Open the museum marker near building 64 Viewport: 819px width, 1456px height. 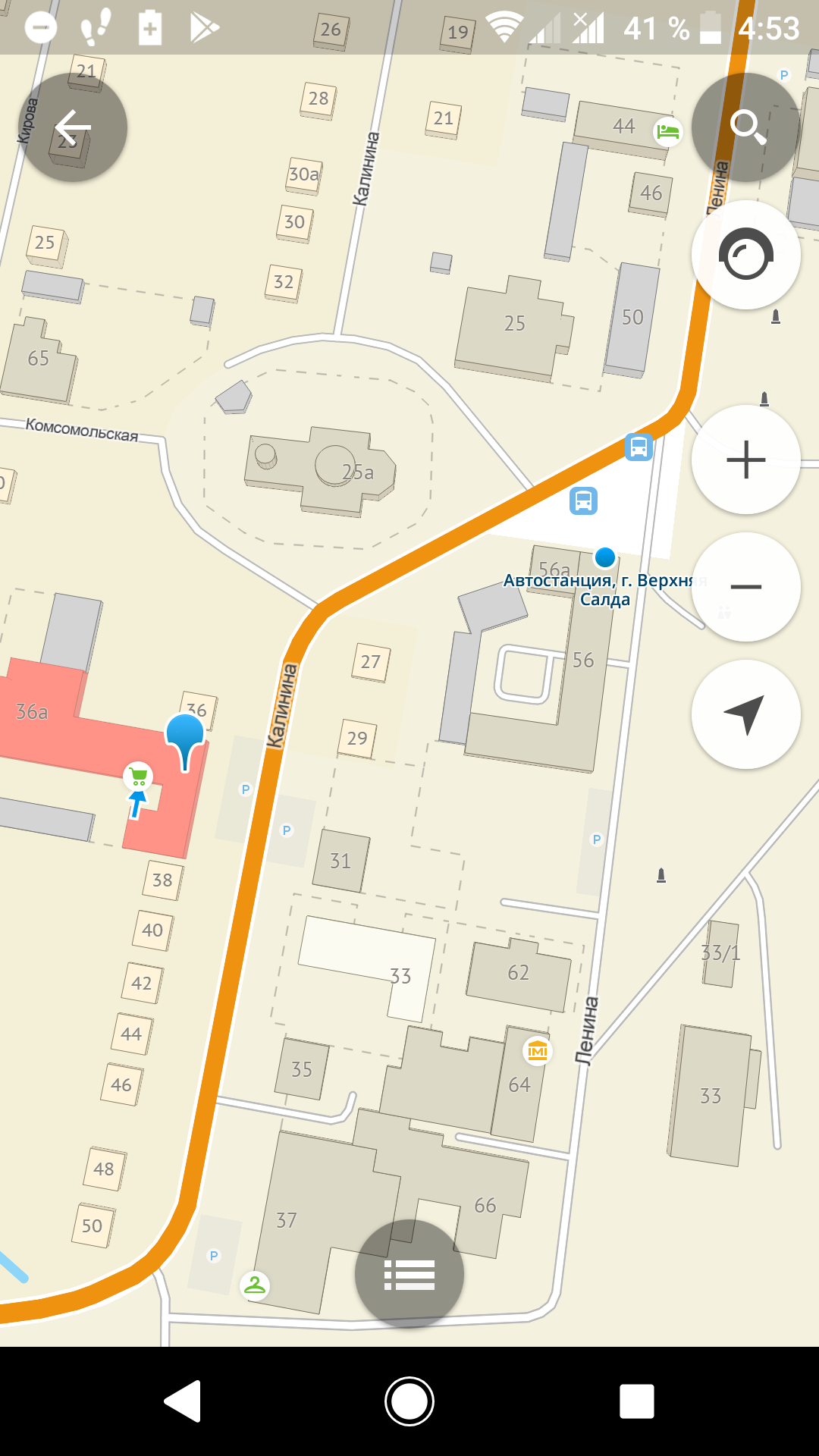pos(538,1051)
